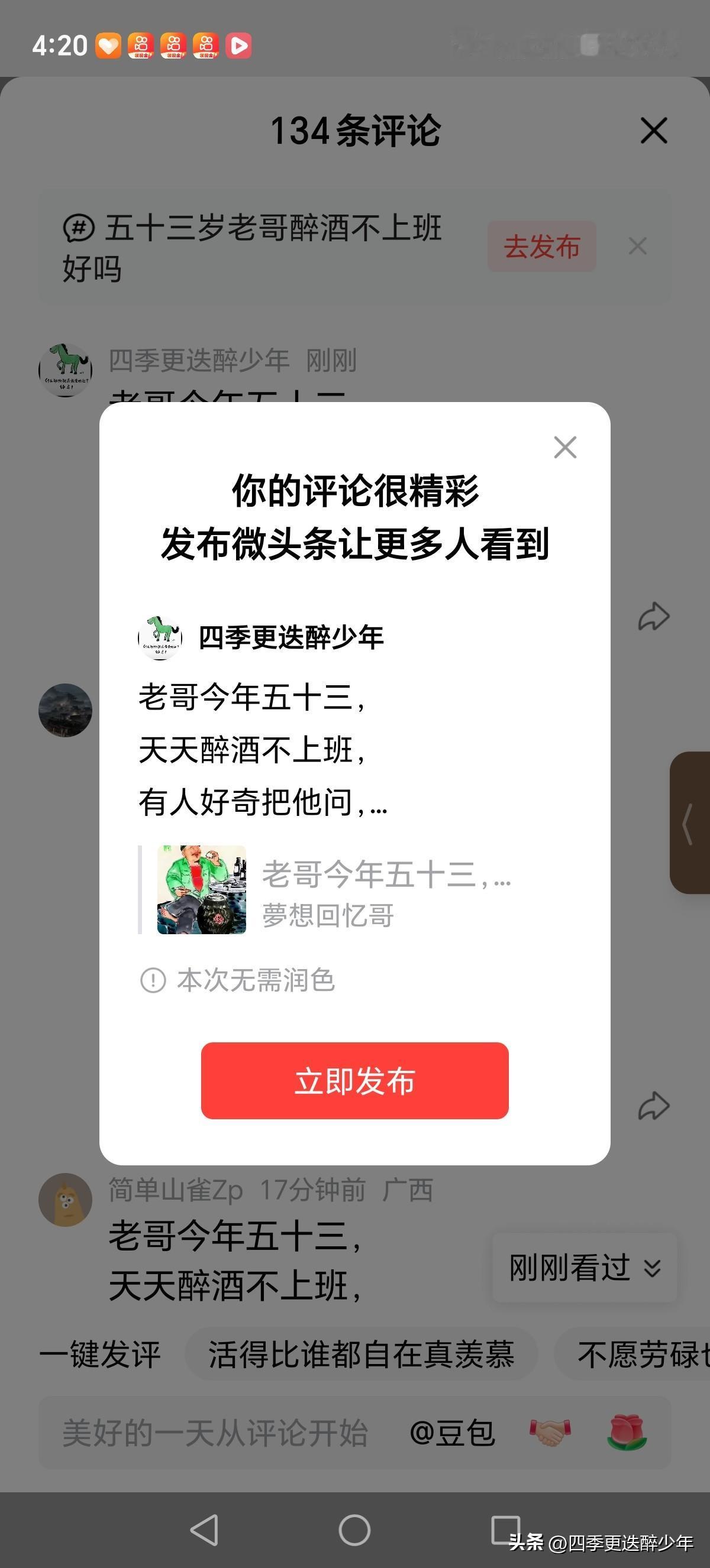Image resolution: width=710 pixels, height=1568 pixels.
Task: Tap the heart icon in the status bar
Action: click(x=108, y=45)
